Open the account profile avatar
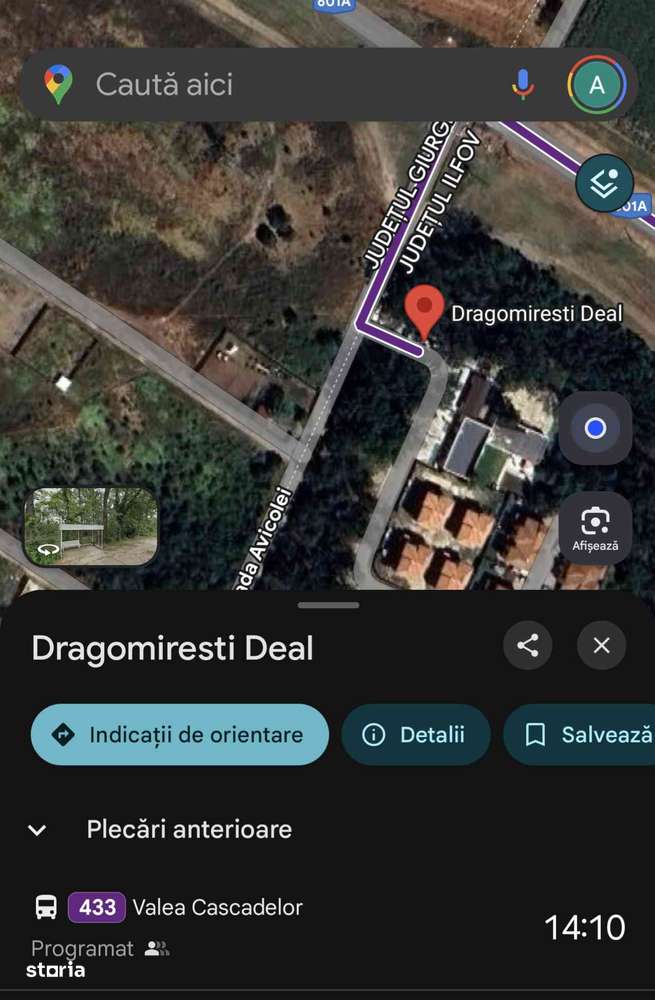The image size is (655, 1000). 597,84
